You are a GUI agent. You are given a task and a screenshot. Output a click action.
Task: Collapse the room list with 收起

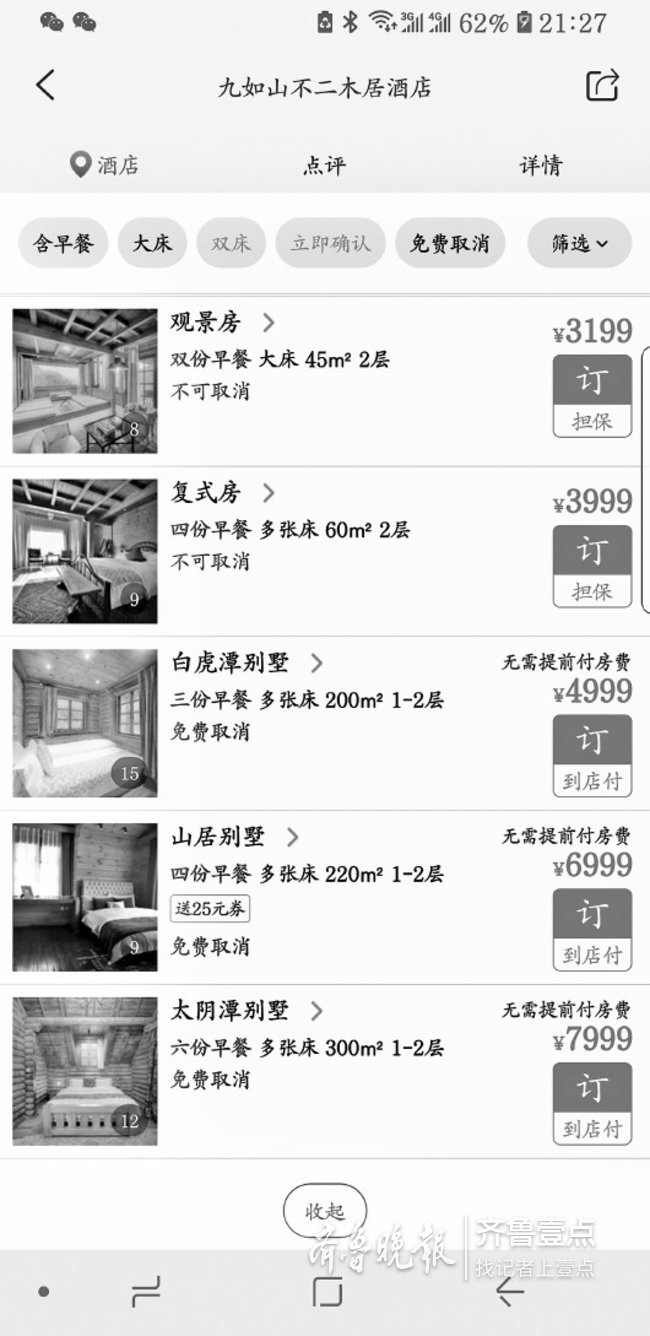(x=325, y=1211)
